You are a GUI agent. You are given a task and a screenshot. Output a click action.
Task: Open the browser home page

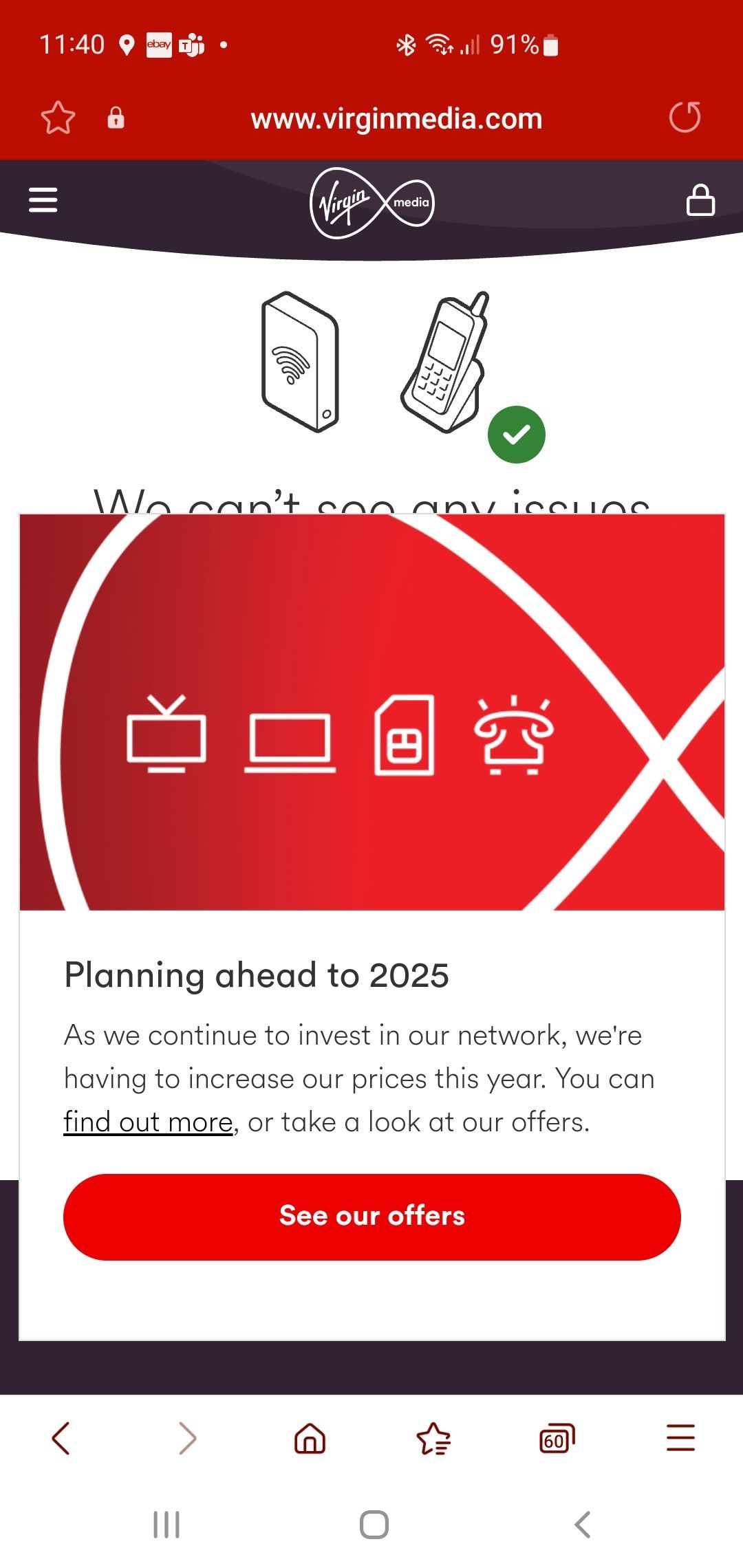[x=310, y=1438]
